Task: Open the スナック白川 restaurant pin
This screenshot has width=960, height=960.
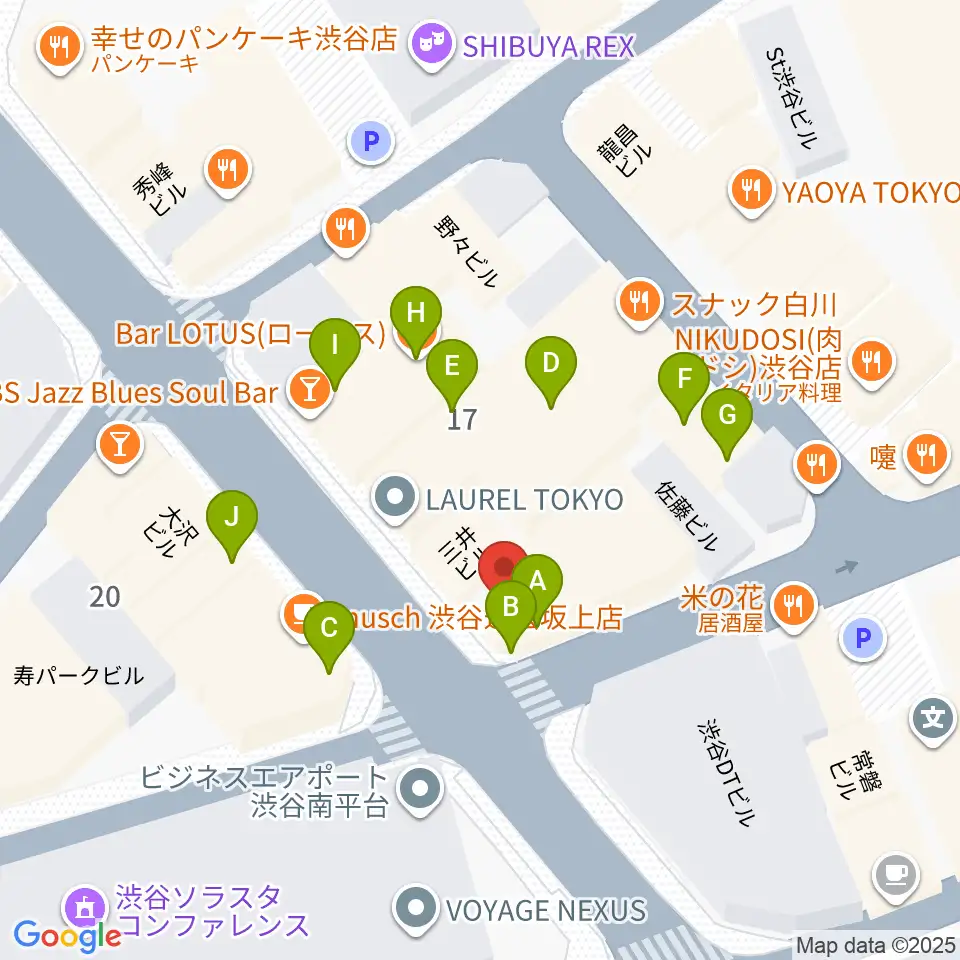Action: [x=640, y=303]
